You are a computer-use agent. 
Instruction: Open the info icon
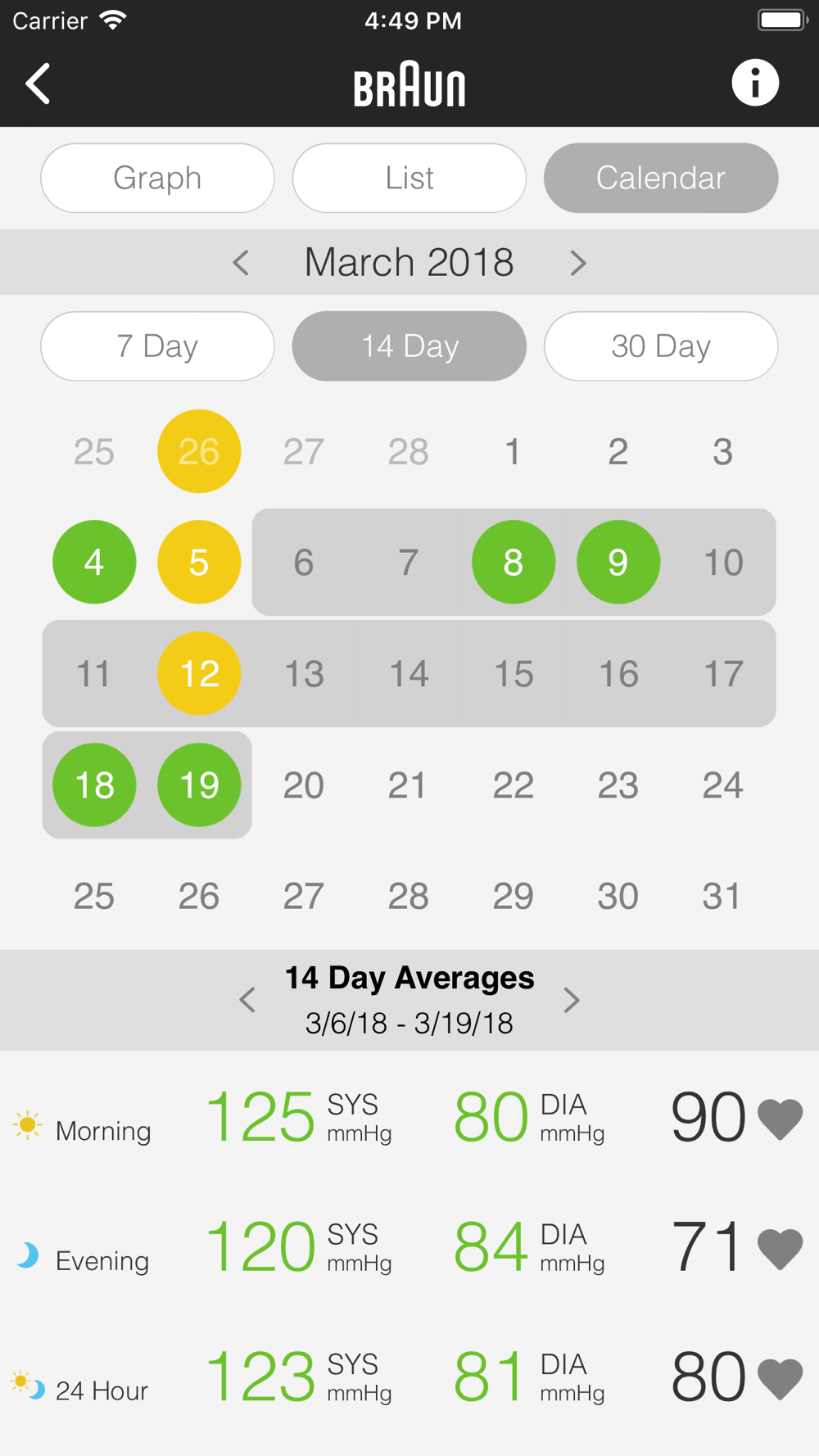tap(754, 83)
